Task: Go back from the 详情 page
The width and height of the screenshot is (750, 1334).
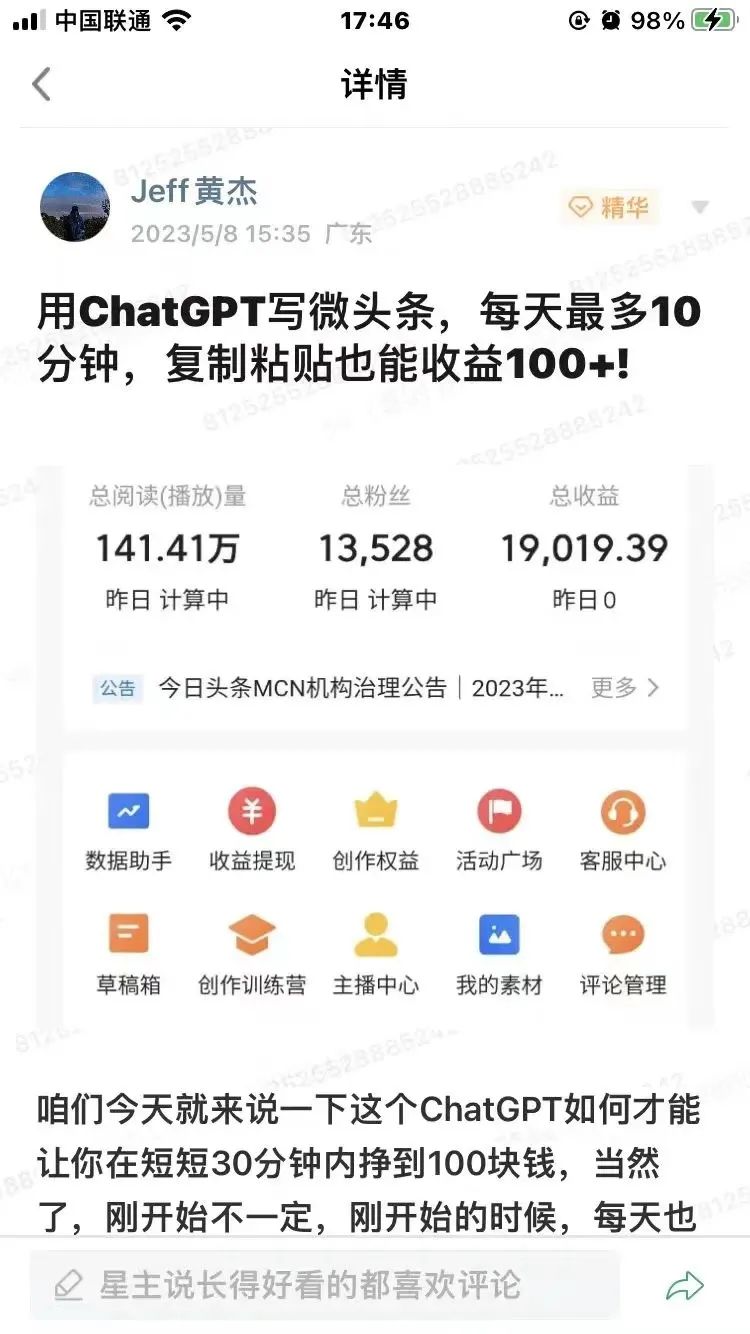Action: tap(41, 84)
